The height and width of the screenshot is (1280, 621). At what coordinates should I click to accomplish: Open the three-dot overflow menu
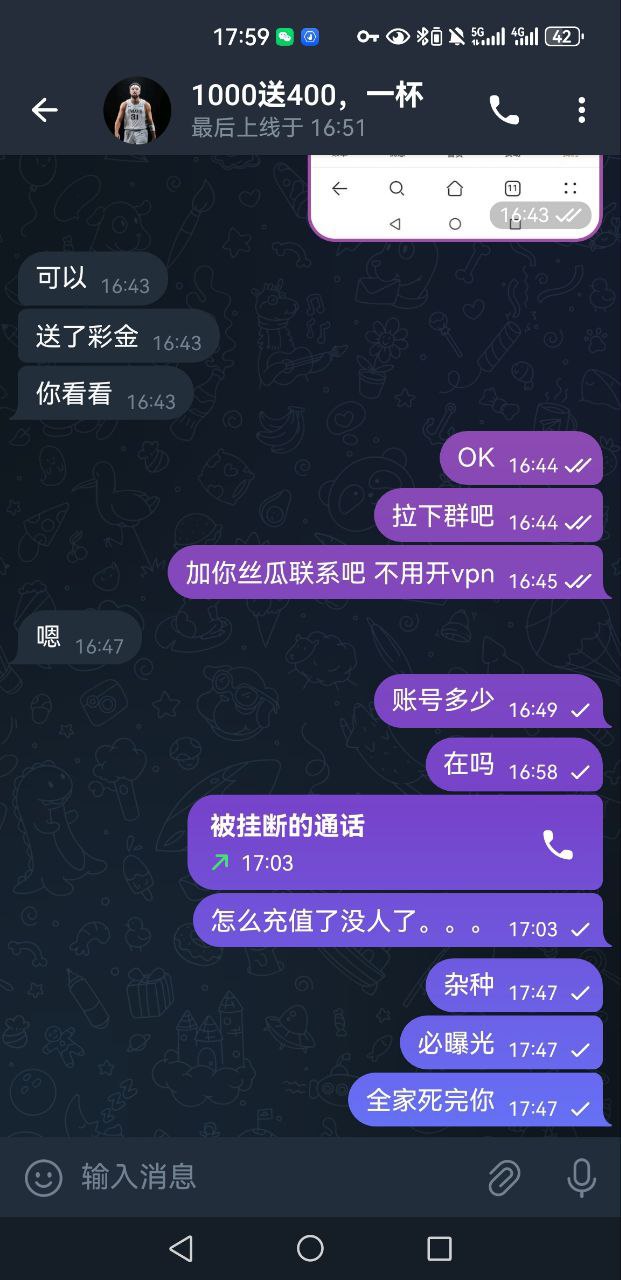click(581, 110)
